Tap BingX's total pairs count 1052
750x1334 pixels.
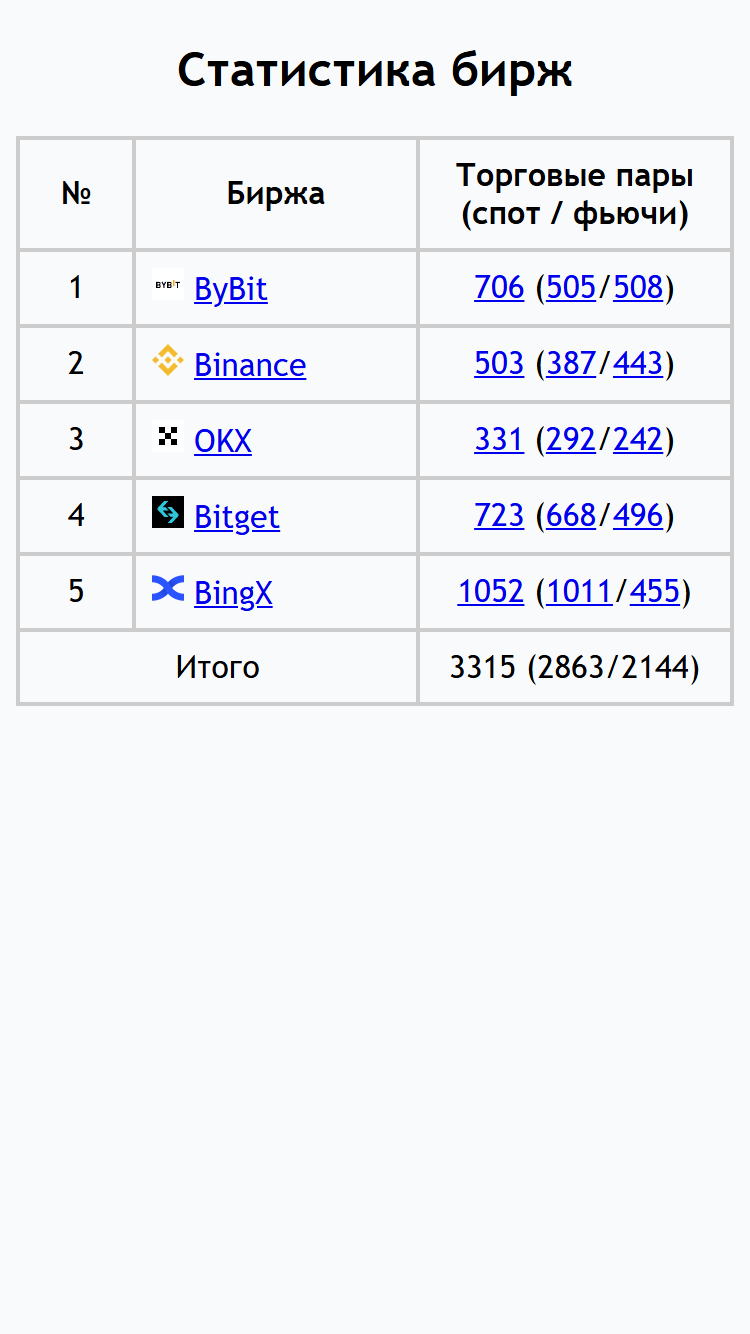(x=491, y=592)
